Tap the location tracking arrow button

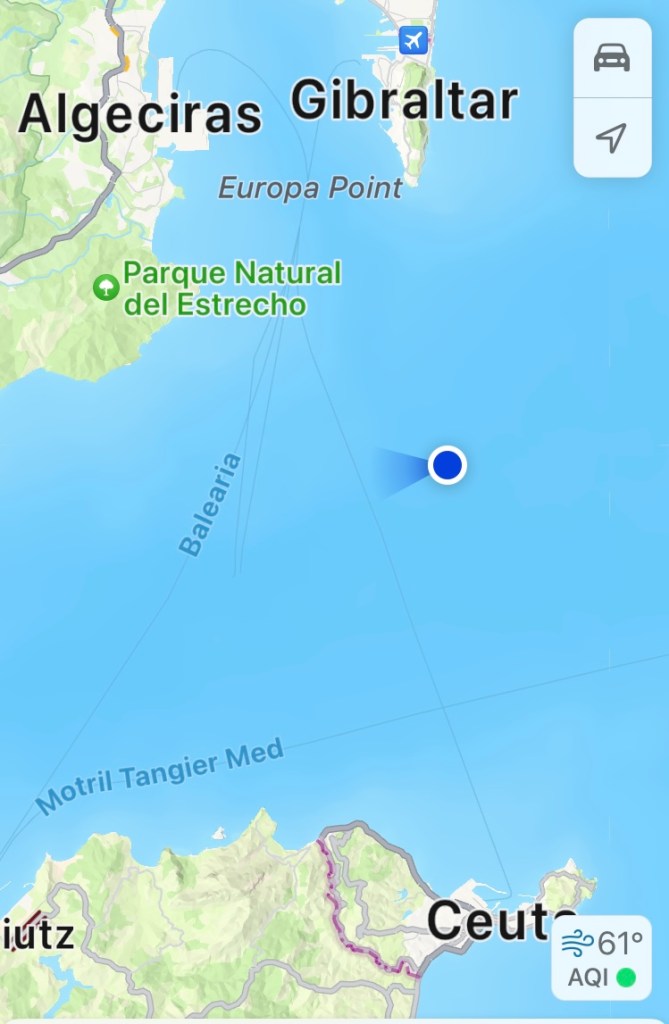click(x=612, y=138)
